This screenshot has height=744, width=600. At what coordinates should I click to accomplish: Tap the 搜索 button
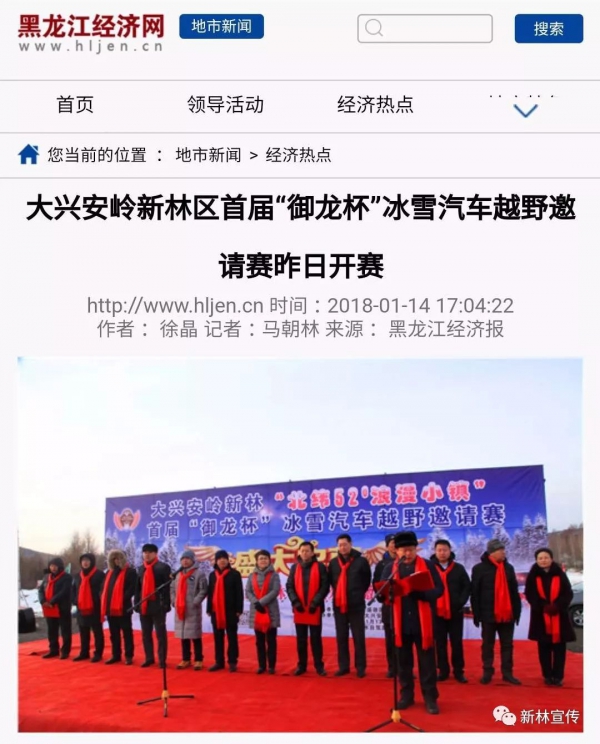(548, 28)
